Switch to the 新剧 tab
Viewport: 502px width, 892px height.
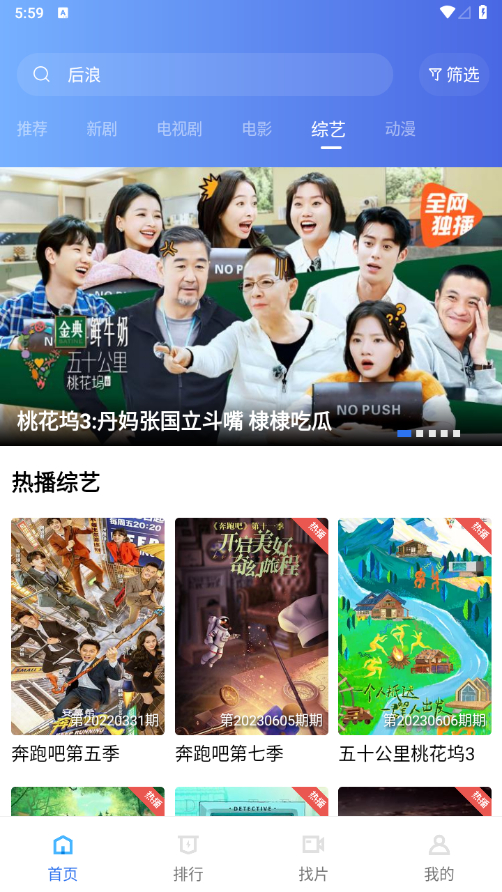[101, 129]
